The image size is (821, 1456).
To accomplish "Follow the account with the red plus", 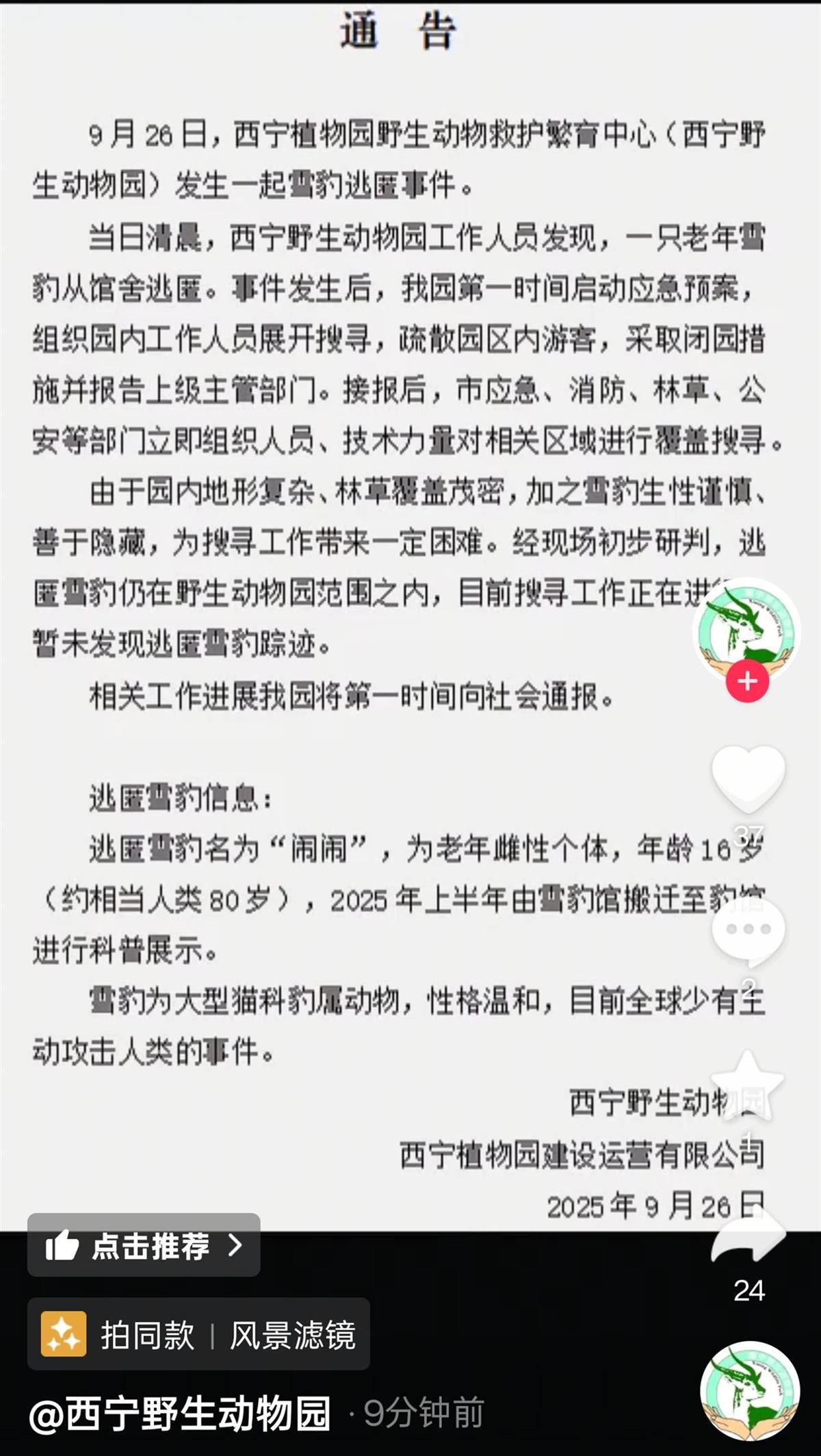I will 747,681.
